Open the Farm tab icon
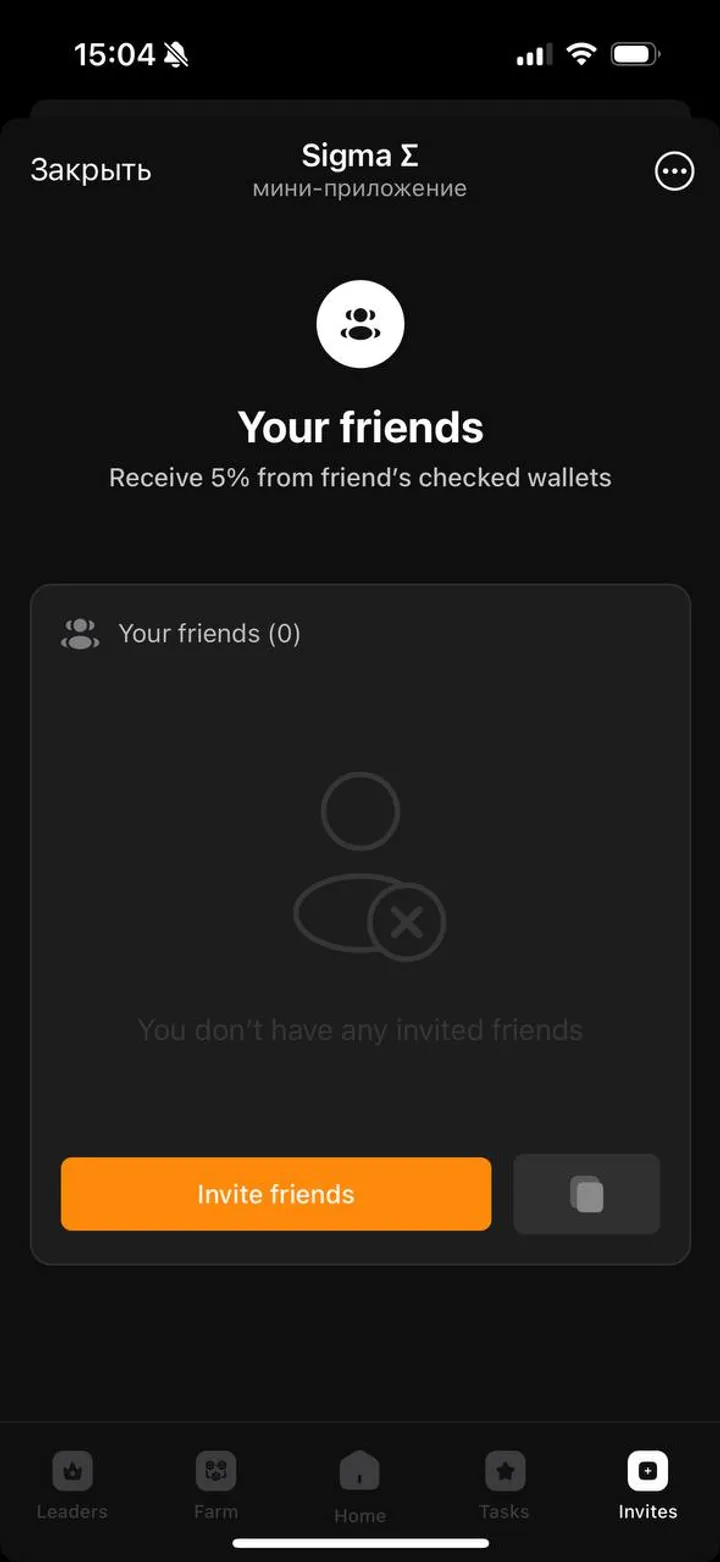 point(216,1471)
